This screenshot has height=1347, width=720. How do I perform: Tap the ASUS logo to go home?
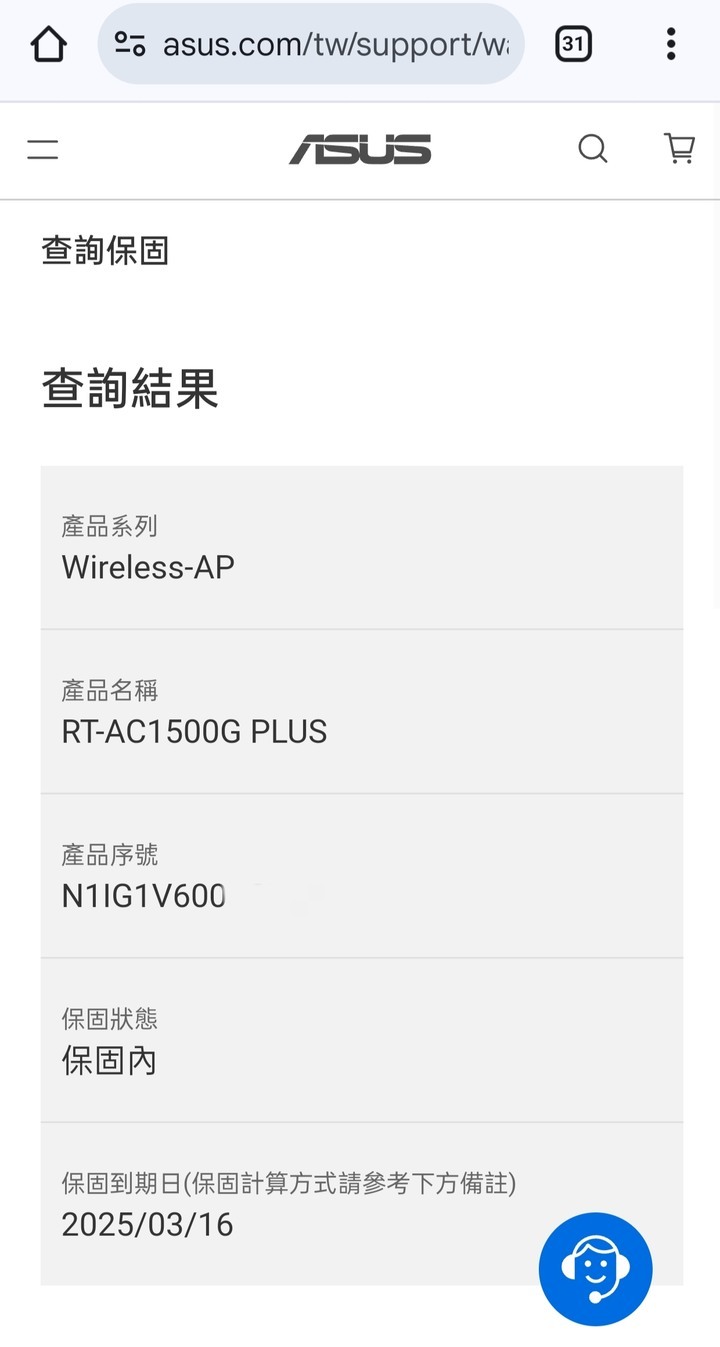360,150
